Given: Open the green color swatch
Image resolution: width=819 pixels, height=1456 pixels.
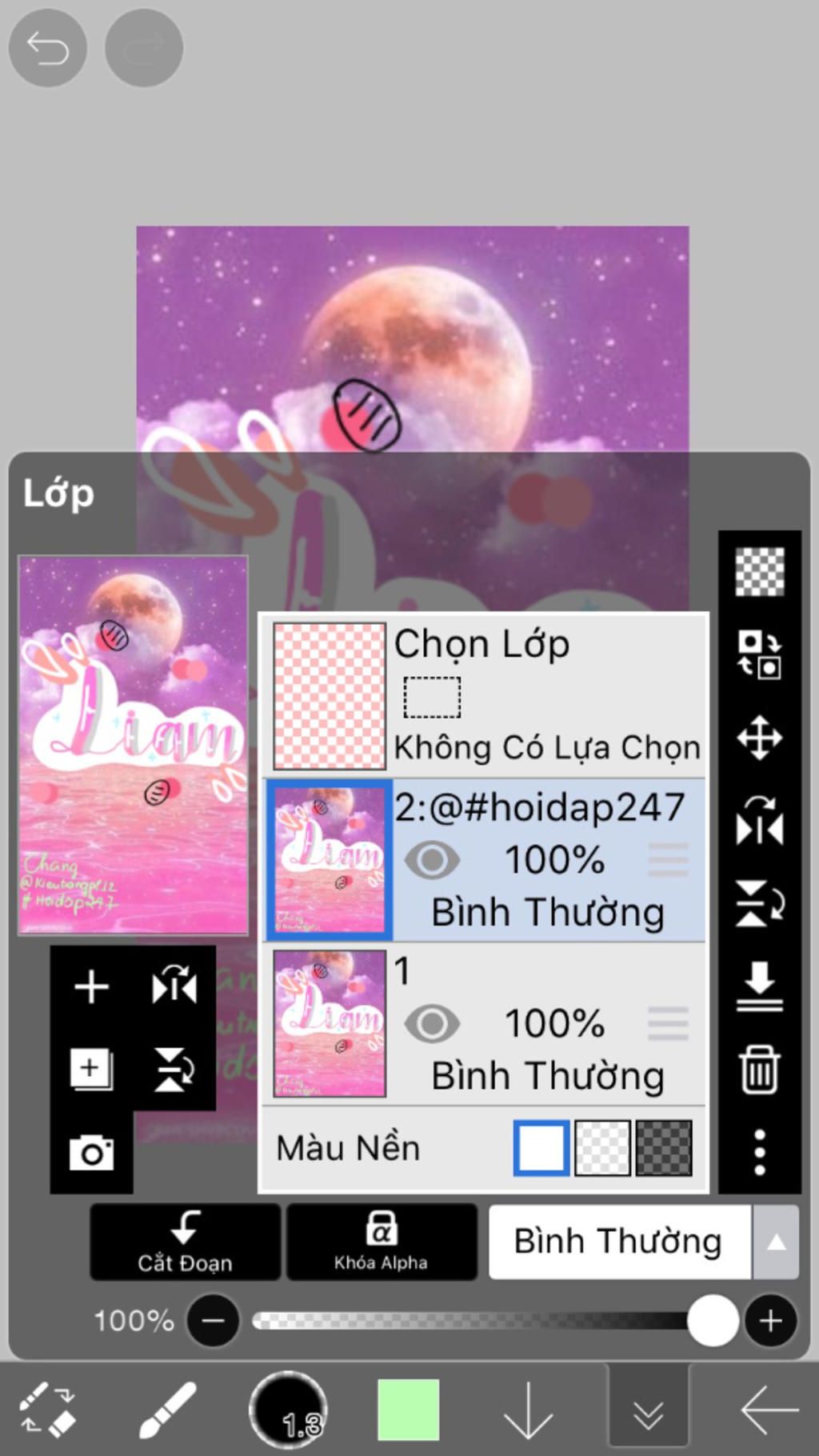Looking at the screenshot, I should (408, 1410).
